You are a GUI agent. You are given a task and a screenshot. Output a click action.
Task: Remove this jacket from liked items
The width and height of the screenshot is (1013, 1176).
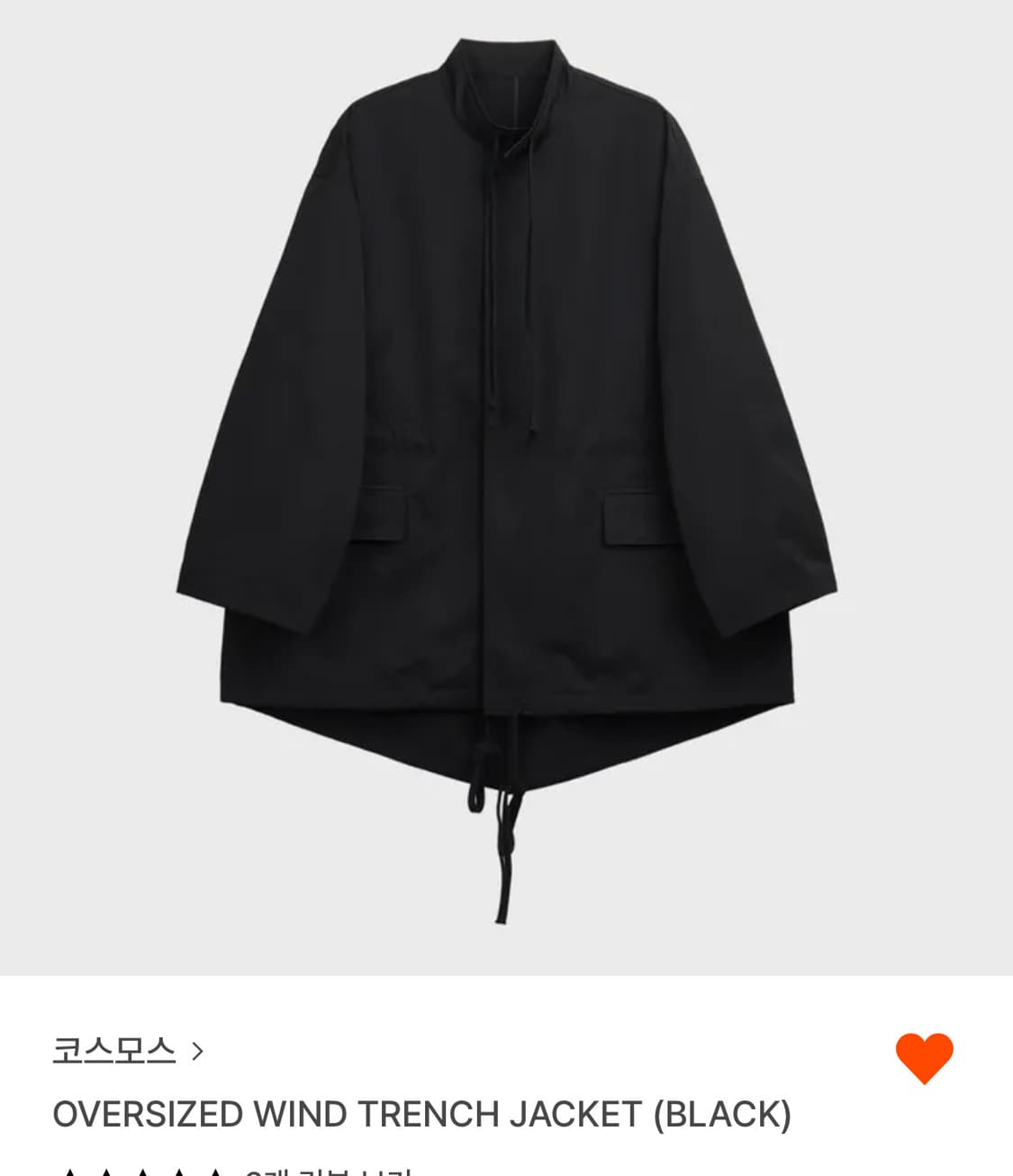point(924,1057)
